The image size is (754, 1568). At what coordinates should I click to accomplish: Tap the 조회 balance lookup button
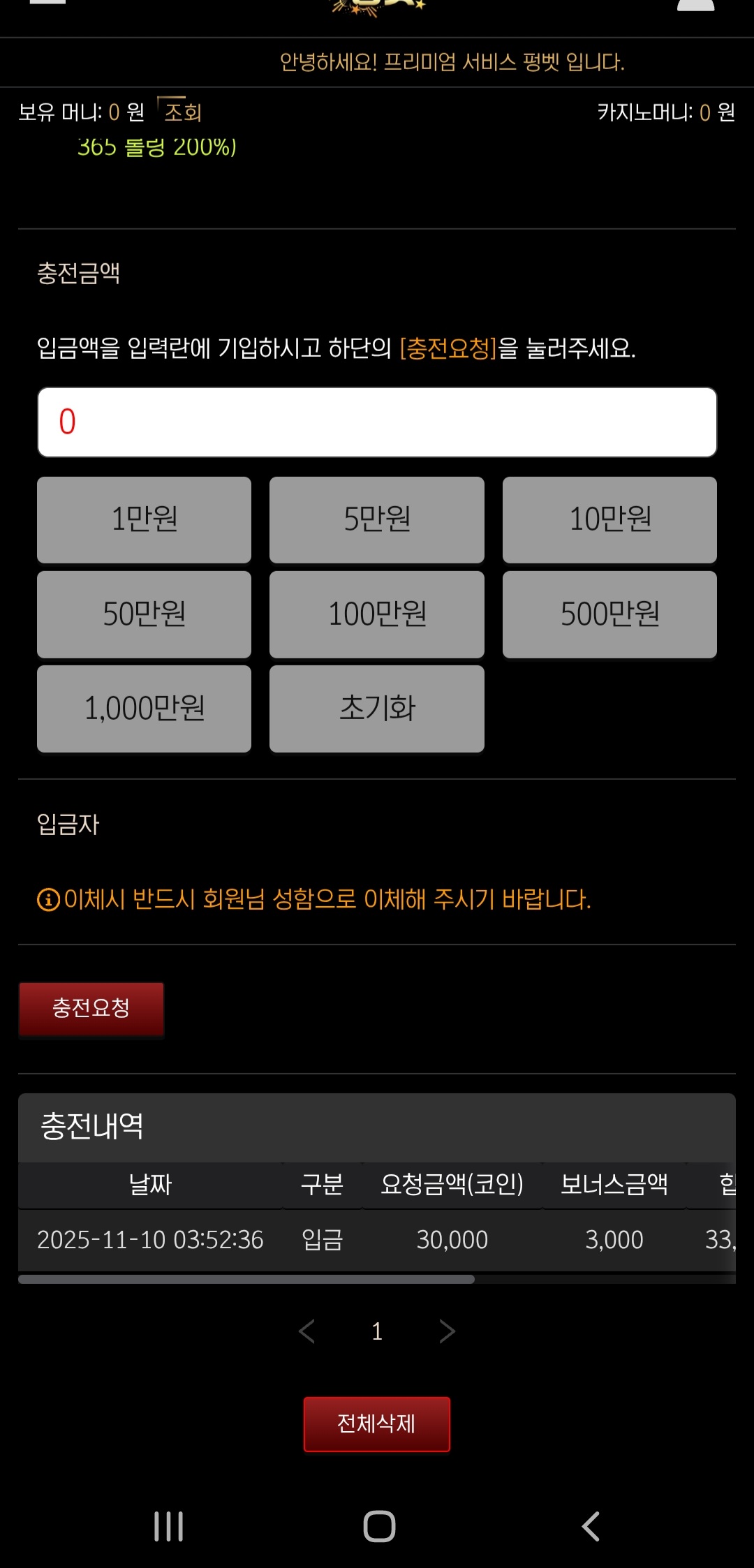(x=182, y=112)
